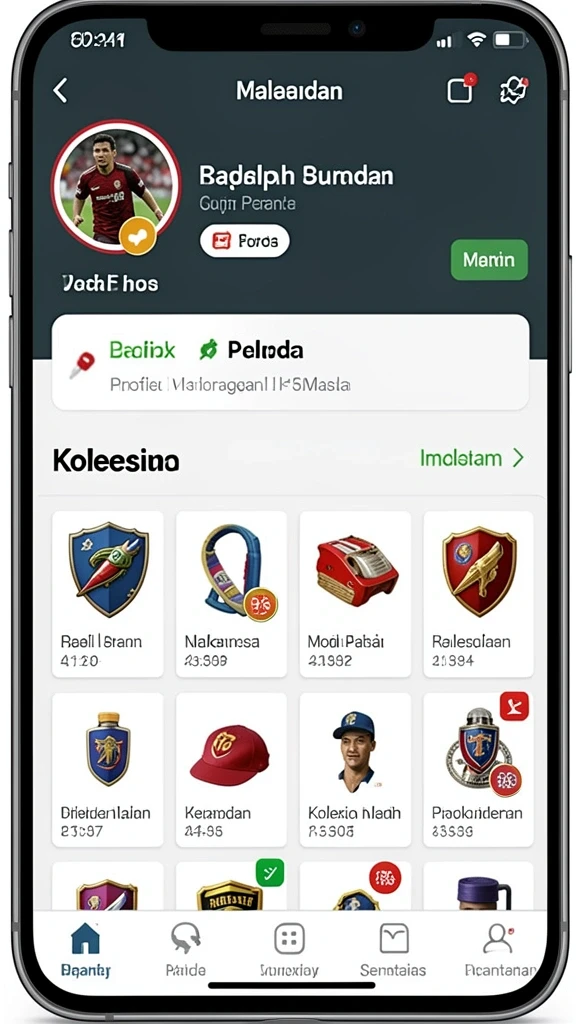Go back with the top-left arrow

tap(60, 90)
